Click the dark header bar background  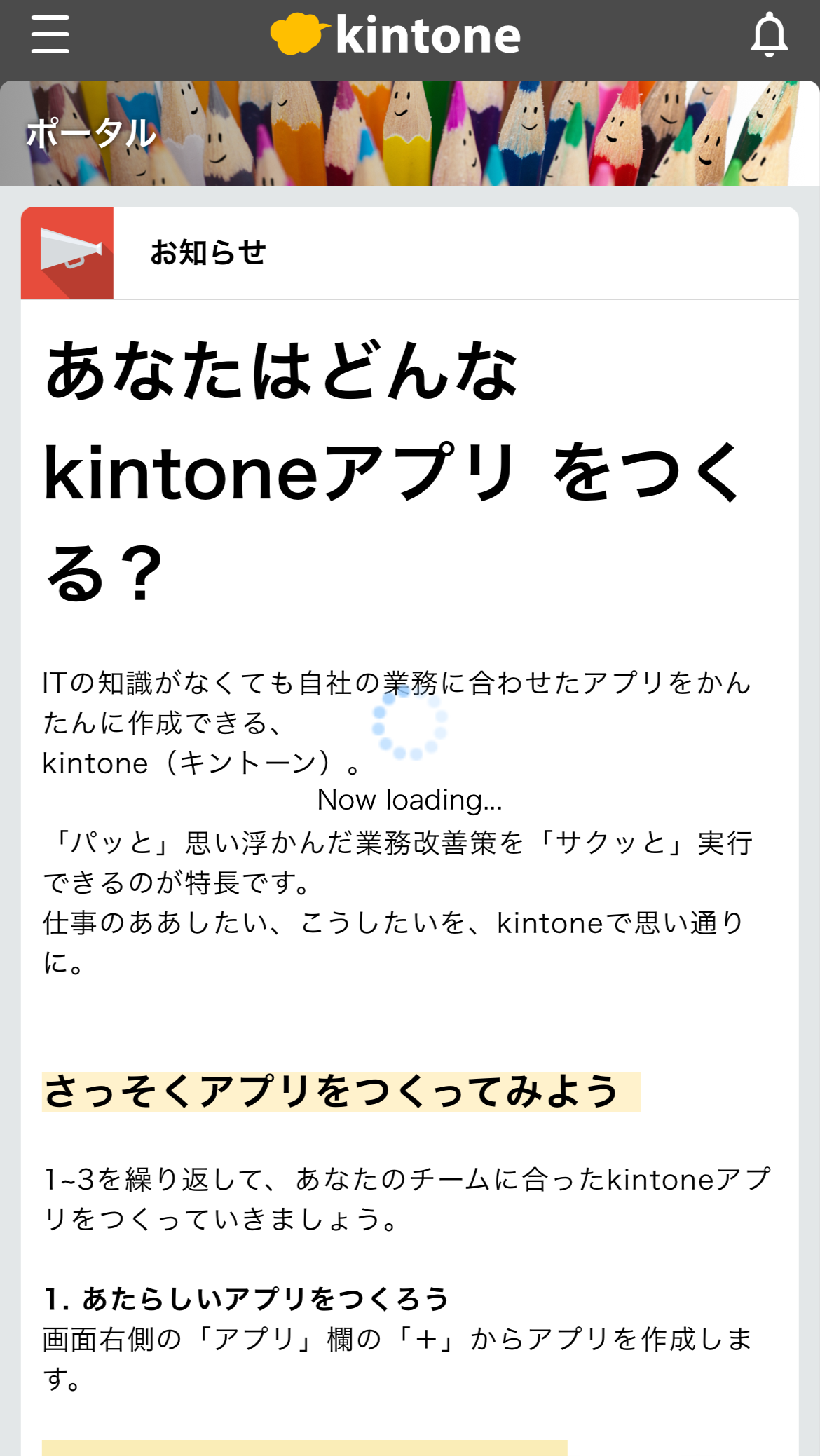pos(631,35)
